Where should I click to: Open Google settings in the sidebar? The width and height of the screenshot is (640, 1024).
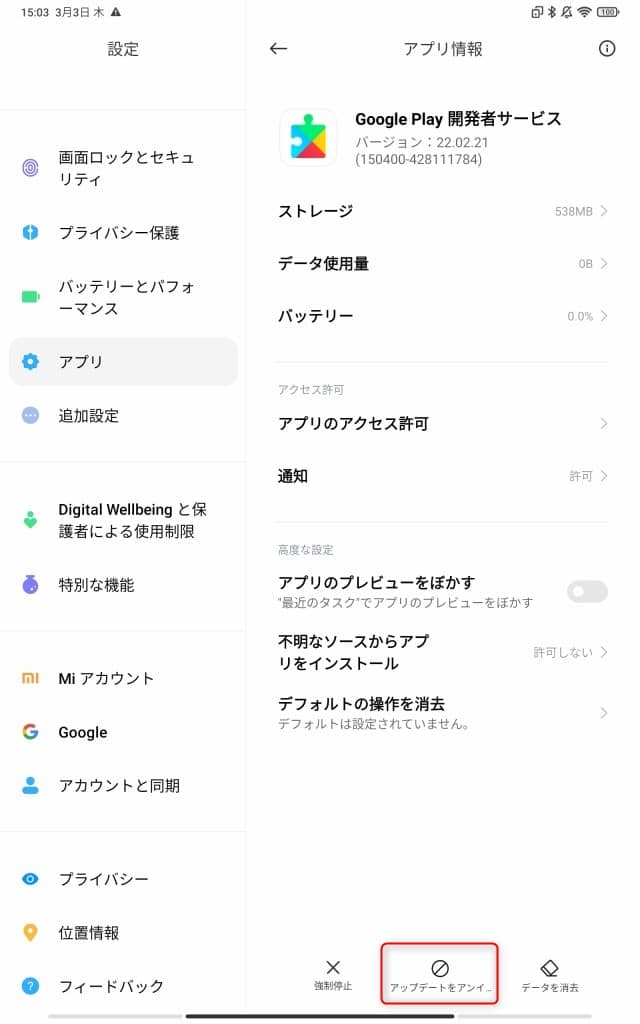tap(123, 732)
